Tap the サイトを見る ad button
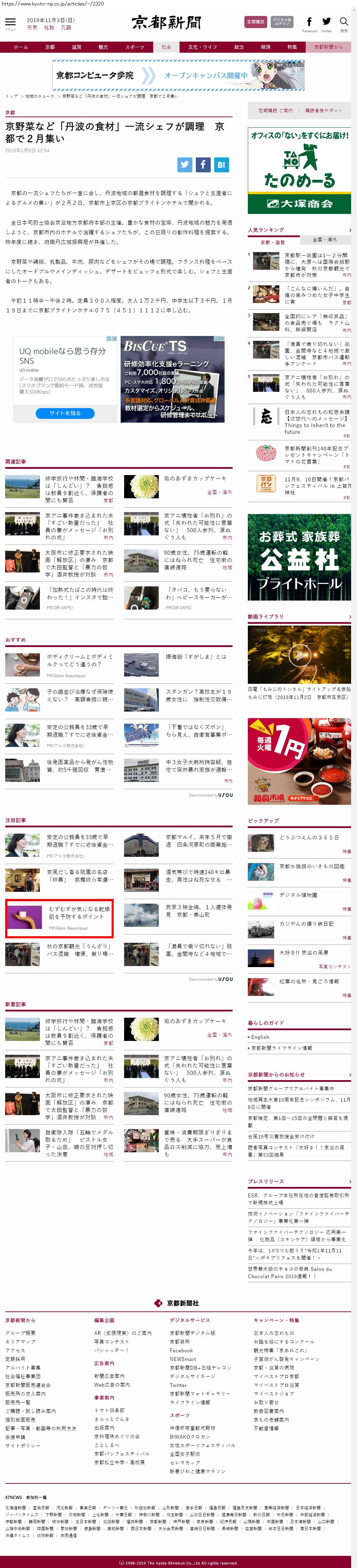Image resolution: width=357 pixels, height=1568 pixels. (x=64, y=413)
